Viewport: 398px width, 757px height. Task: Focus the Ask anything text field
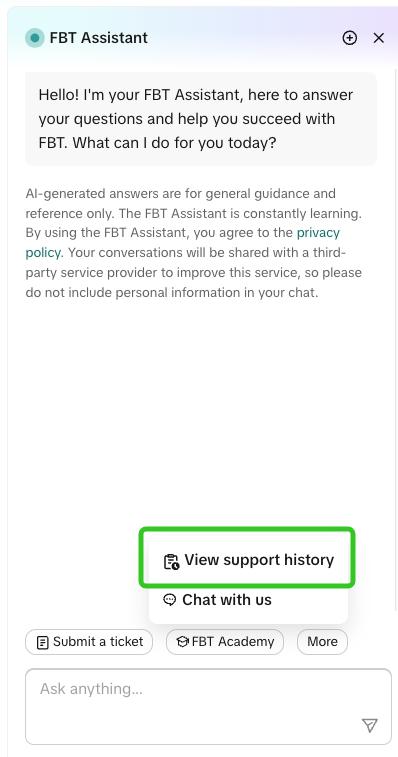208,706
